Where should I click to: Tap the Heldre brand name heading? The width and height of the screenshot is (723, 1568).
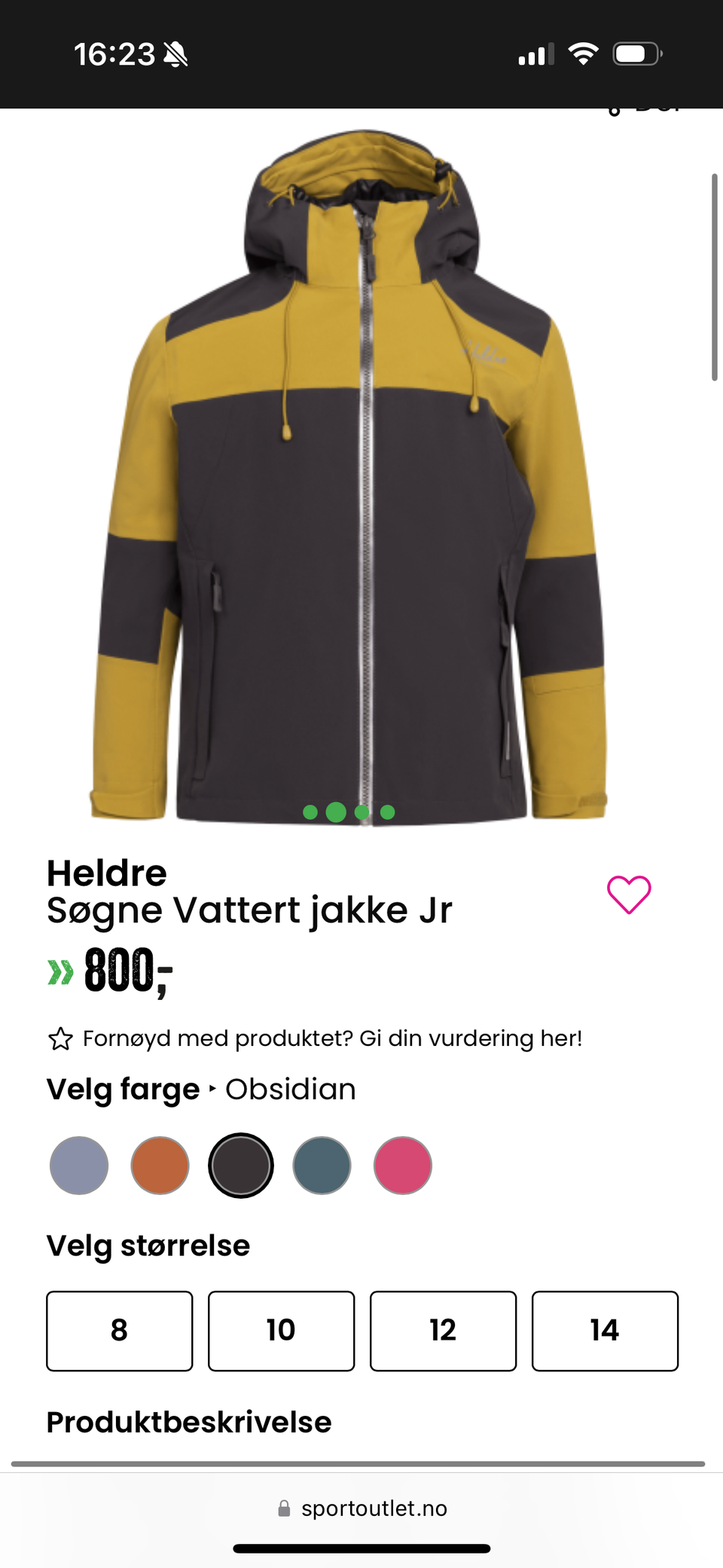pyautogui.click(x=106, y=873)
